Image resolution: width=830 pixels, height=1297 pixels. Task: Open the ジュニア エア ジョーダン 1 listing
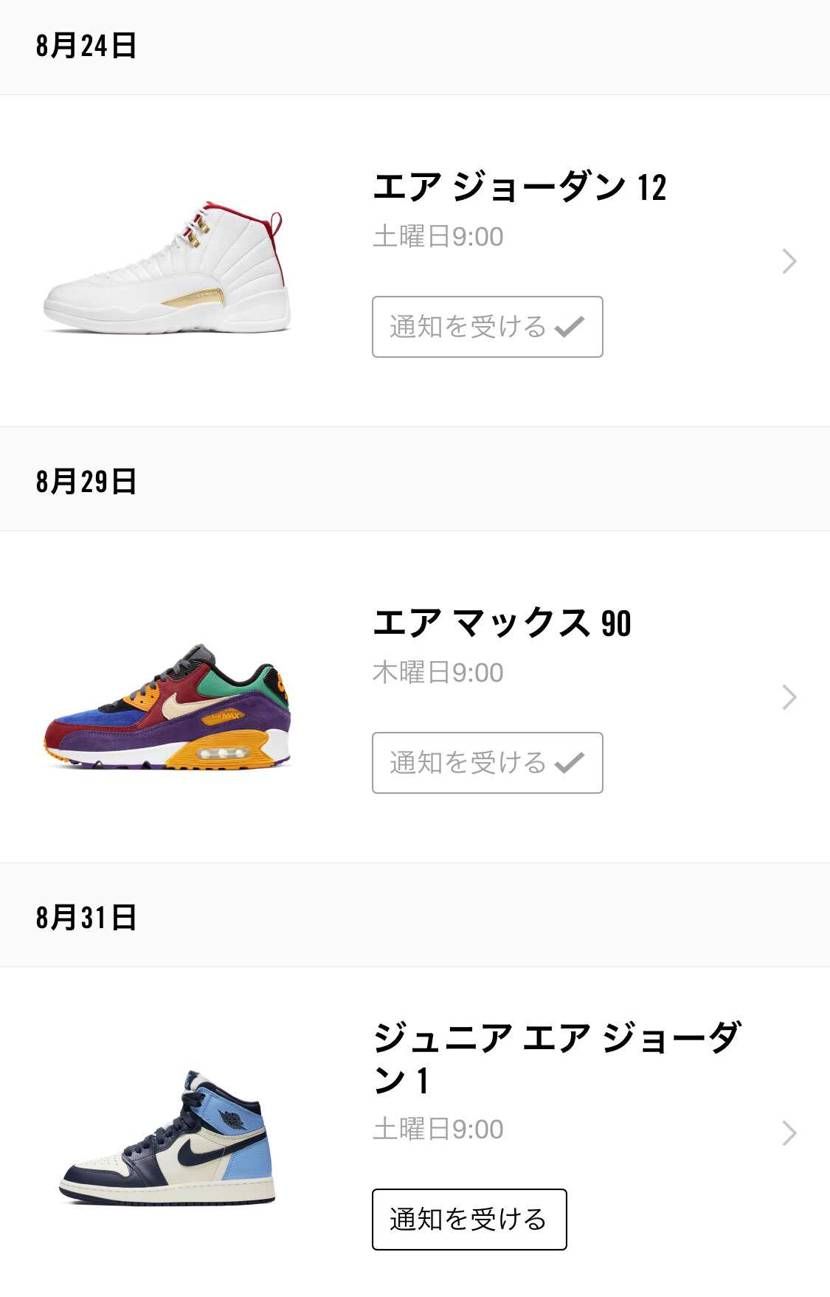point(556,1059)
